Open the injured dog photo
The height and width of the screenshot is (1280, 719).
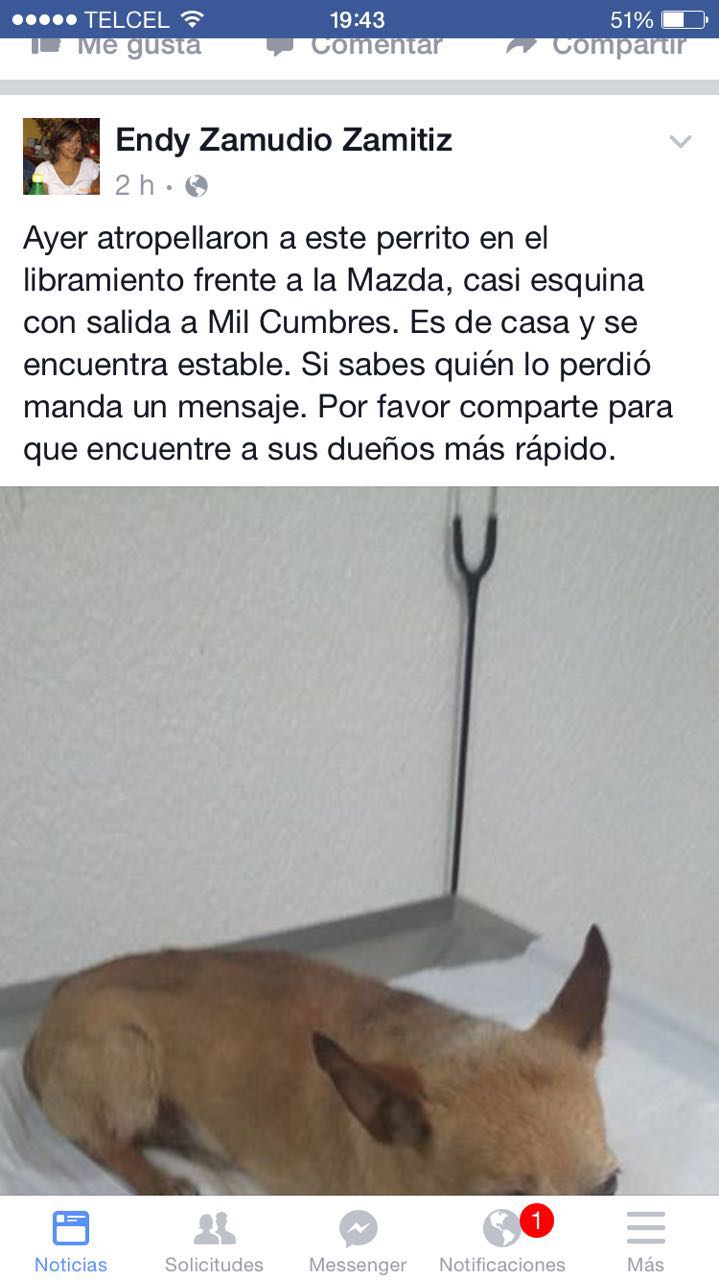coord(359,840)
